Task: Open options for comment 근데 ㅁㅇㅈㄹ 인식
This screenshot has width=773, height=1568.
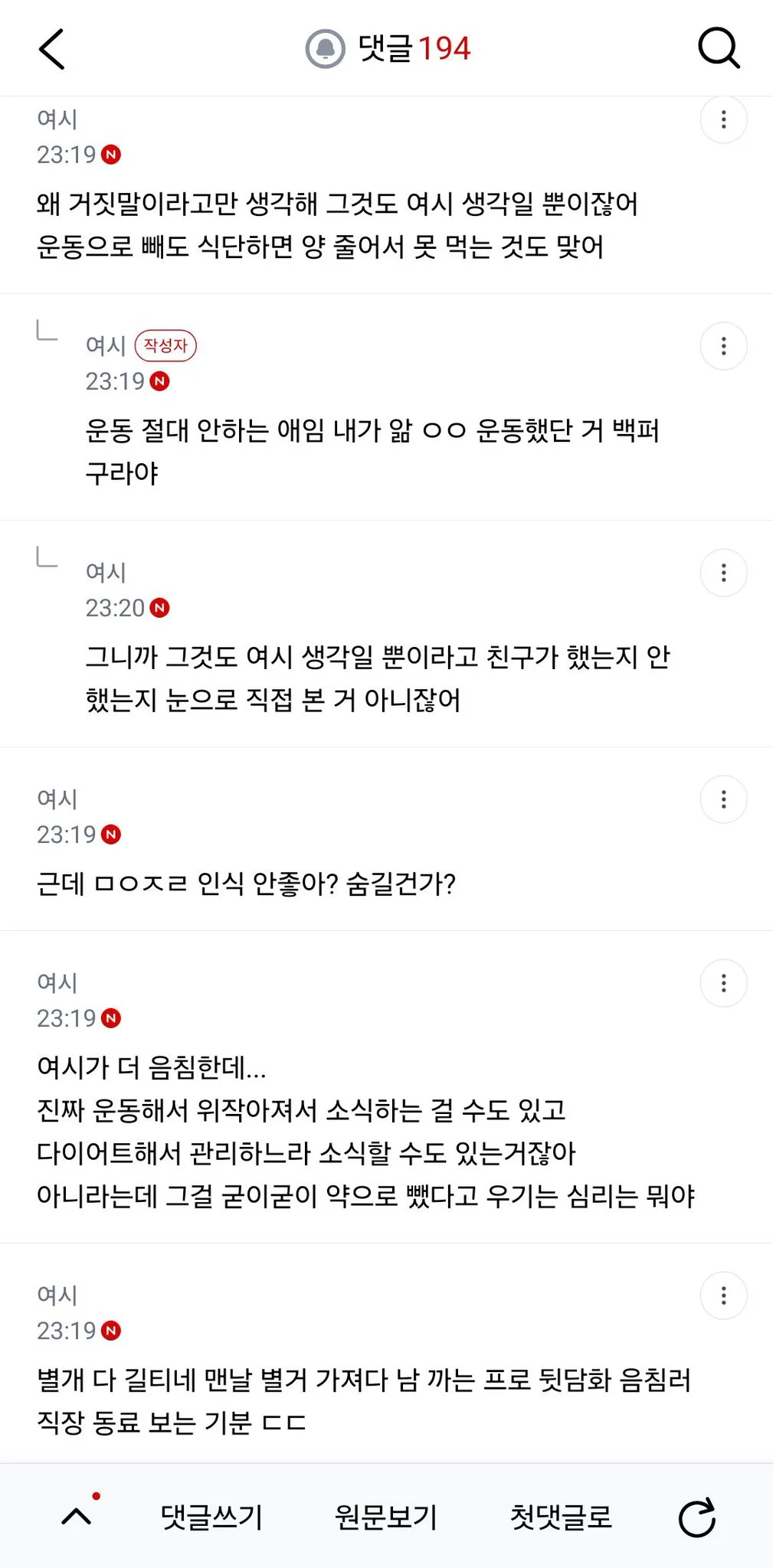Action: [x=723, y=799]
